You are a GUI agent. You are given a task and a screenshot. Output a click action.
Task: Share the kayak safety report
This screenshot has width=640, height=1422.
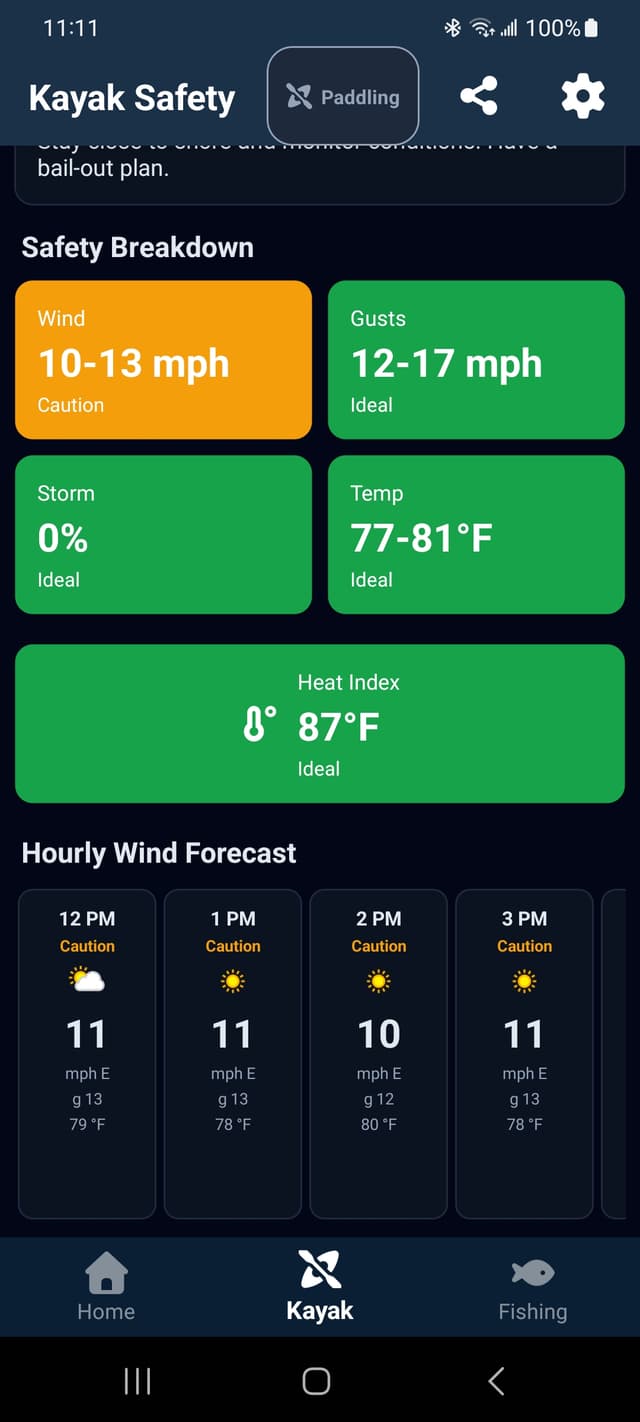coord(479,96)
